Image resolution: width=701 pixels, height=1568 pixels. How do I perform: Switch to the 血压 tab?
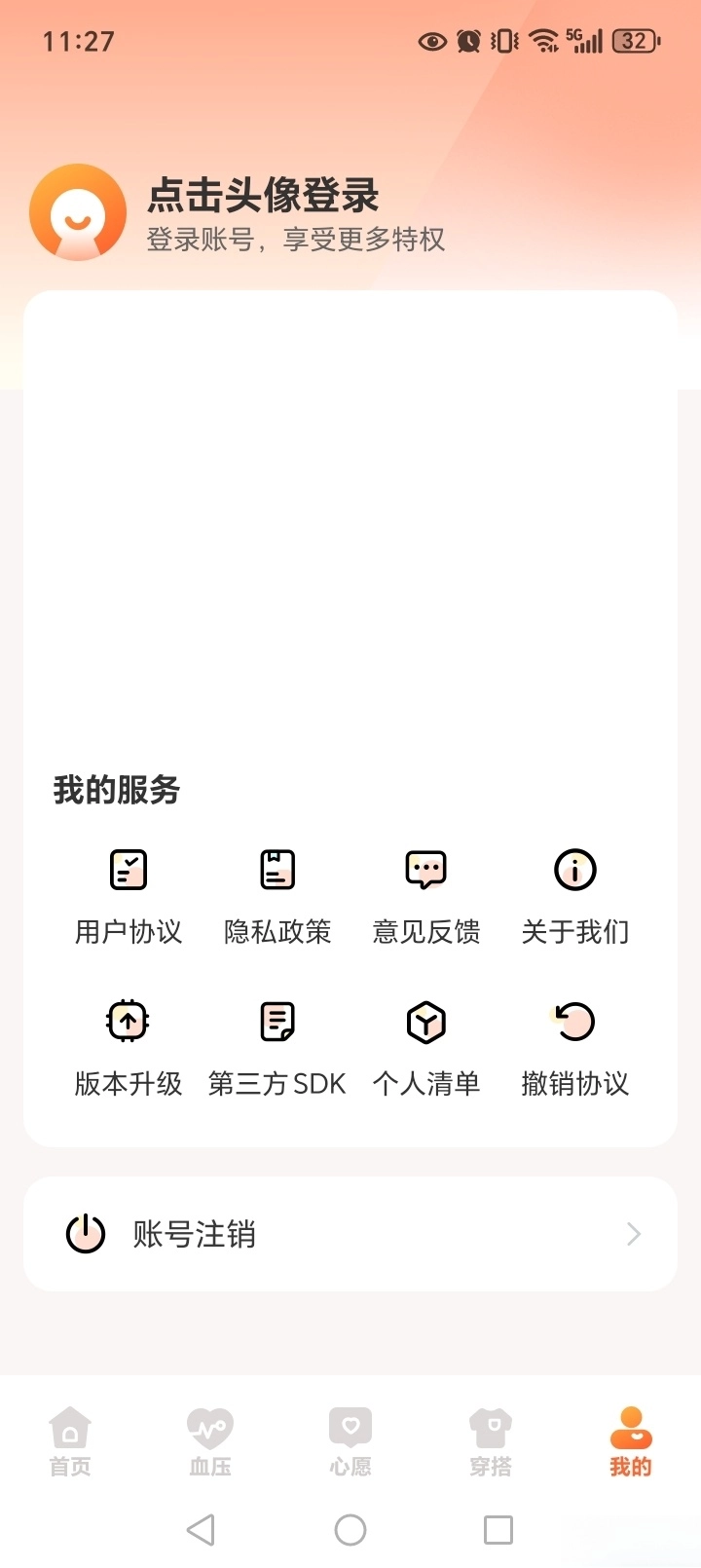(210, 1441)
